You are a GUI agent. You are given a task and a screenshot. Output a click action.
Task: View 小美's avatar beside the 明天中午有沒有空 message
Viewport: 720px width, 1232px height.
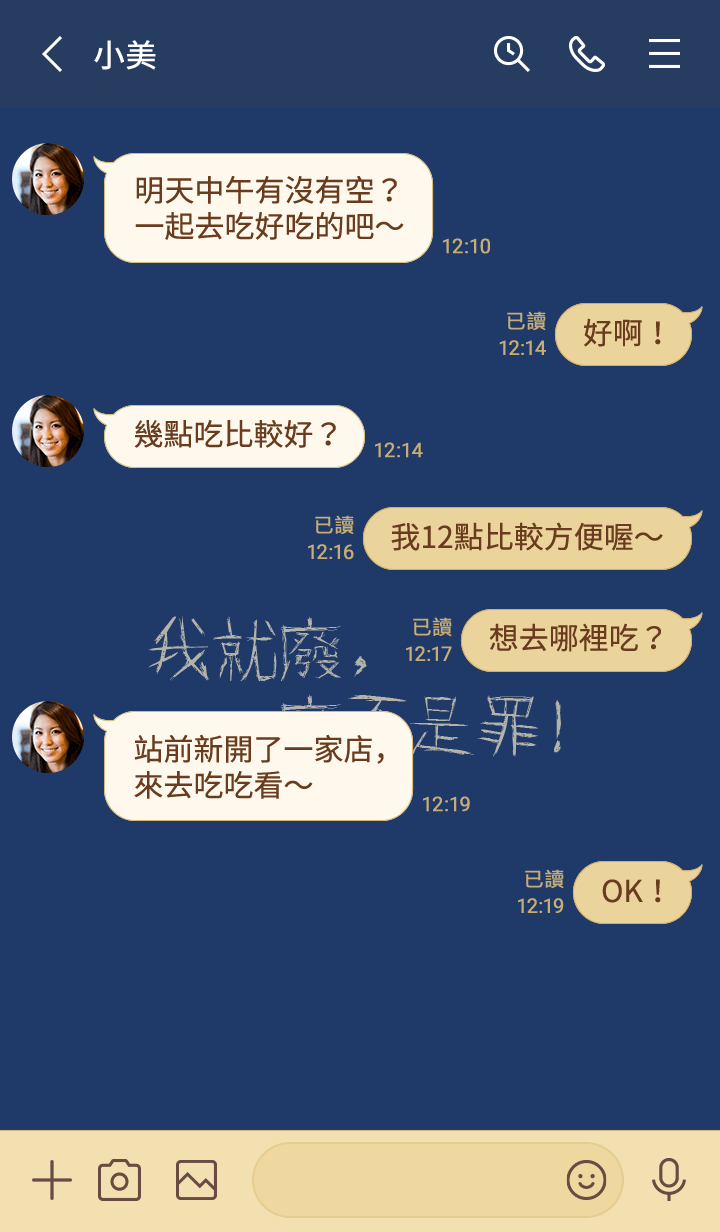[x=48, y=179]
